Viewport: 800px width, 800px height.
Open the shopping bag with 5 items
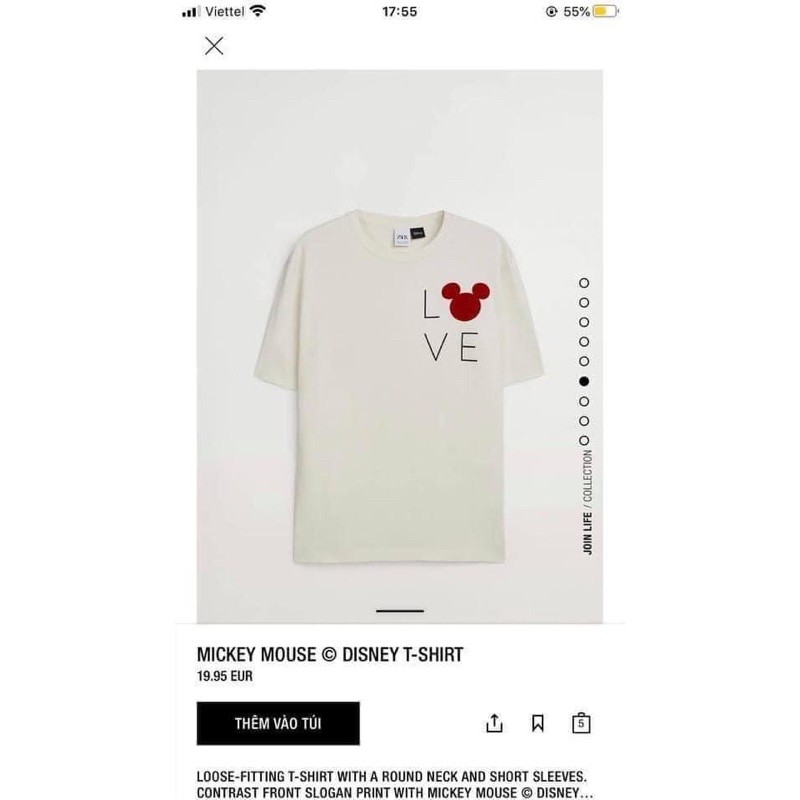(x=581, y=722)
